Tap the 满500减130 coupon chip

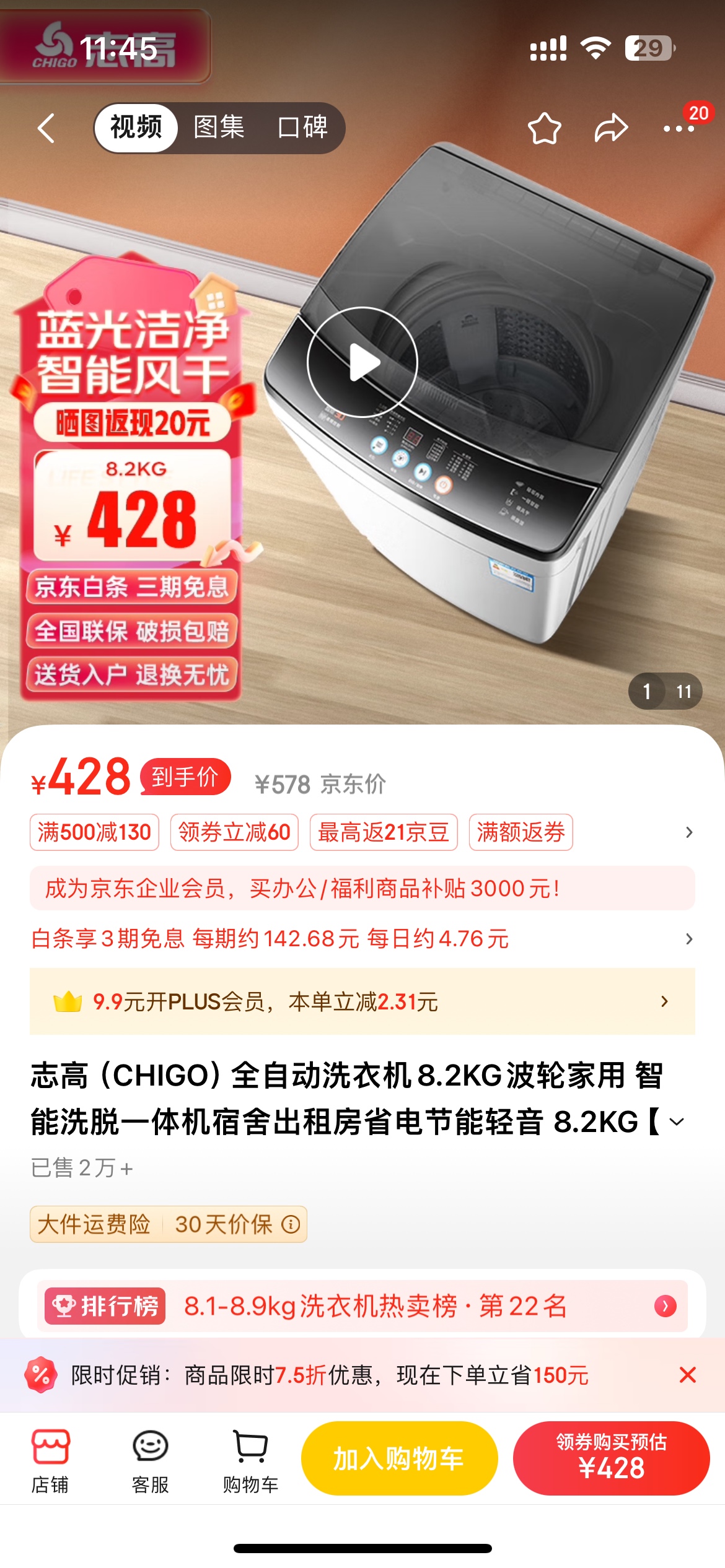pos(94,832)
